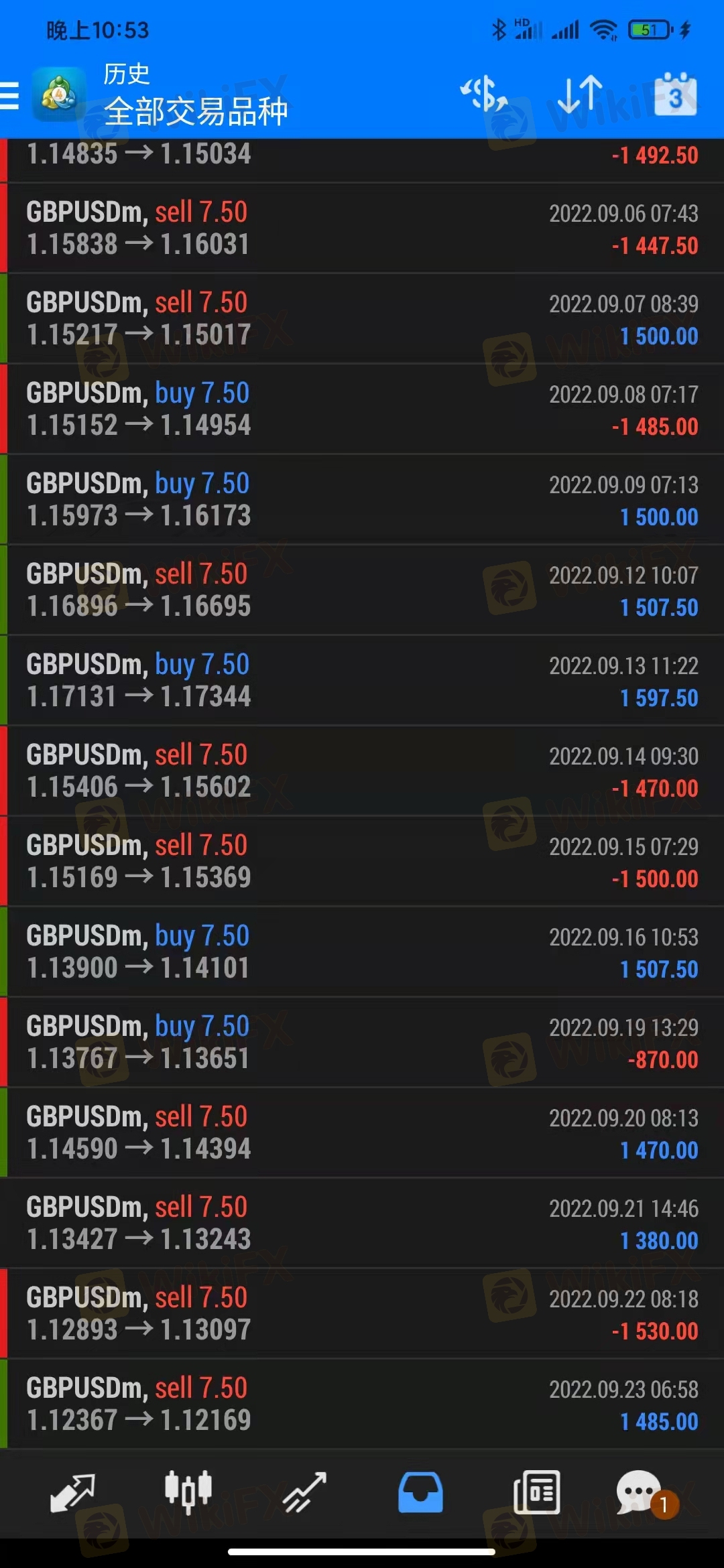Switch to the News tab

click(x=536, y=1493)
